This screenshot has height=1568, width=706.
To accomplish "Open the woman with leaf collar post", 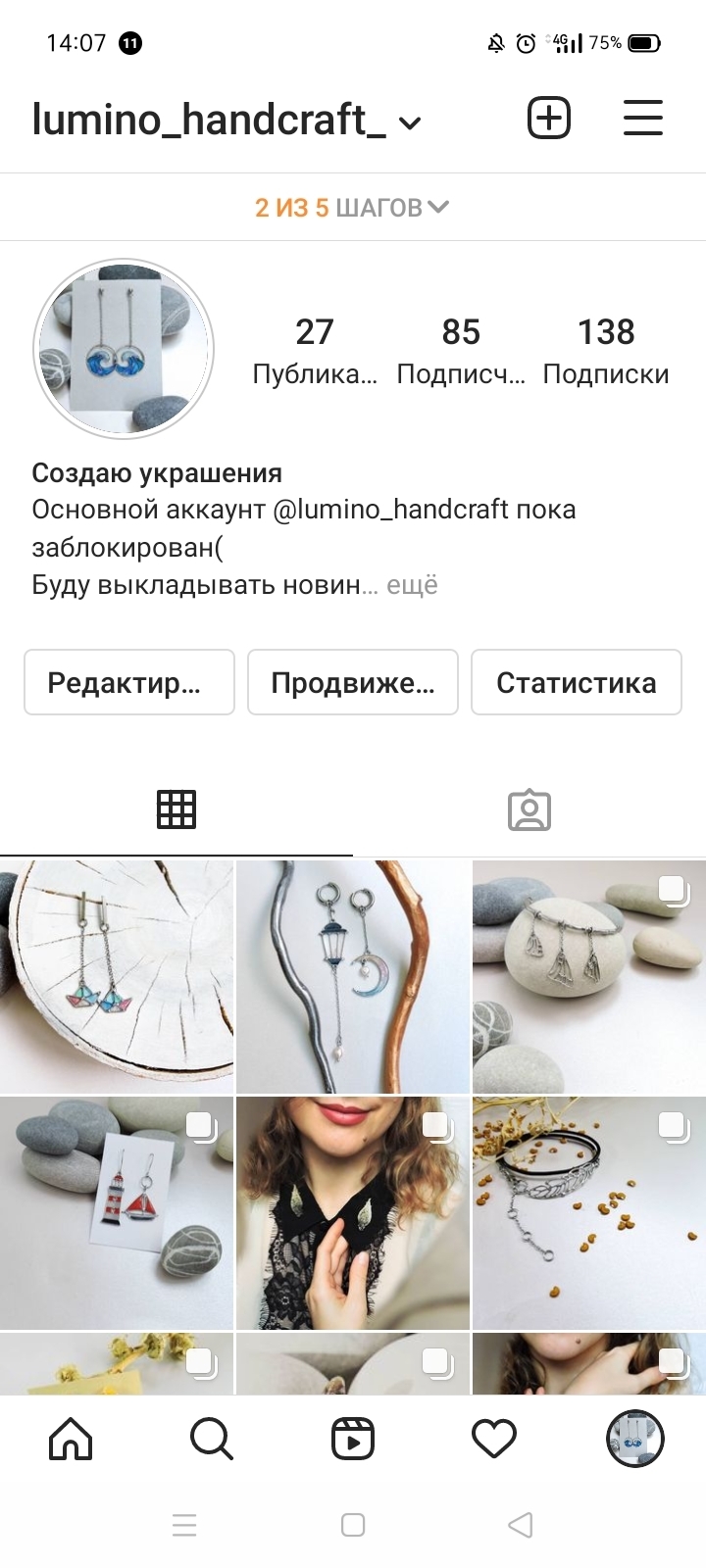I will [x=353, y=1212].
